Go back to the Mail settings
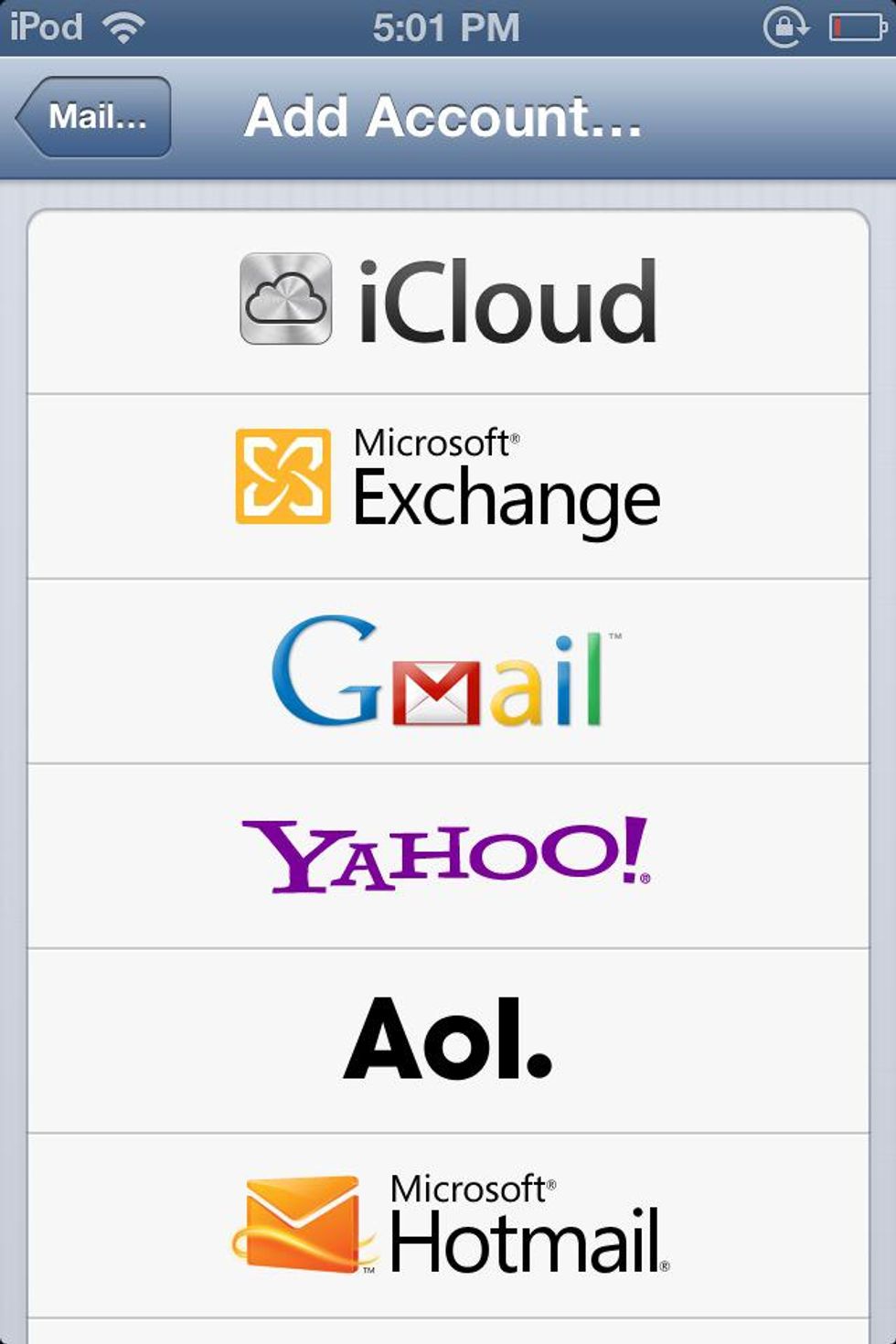 pos(94,117)
